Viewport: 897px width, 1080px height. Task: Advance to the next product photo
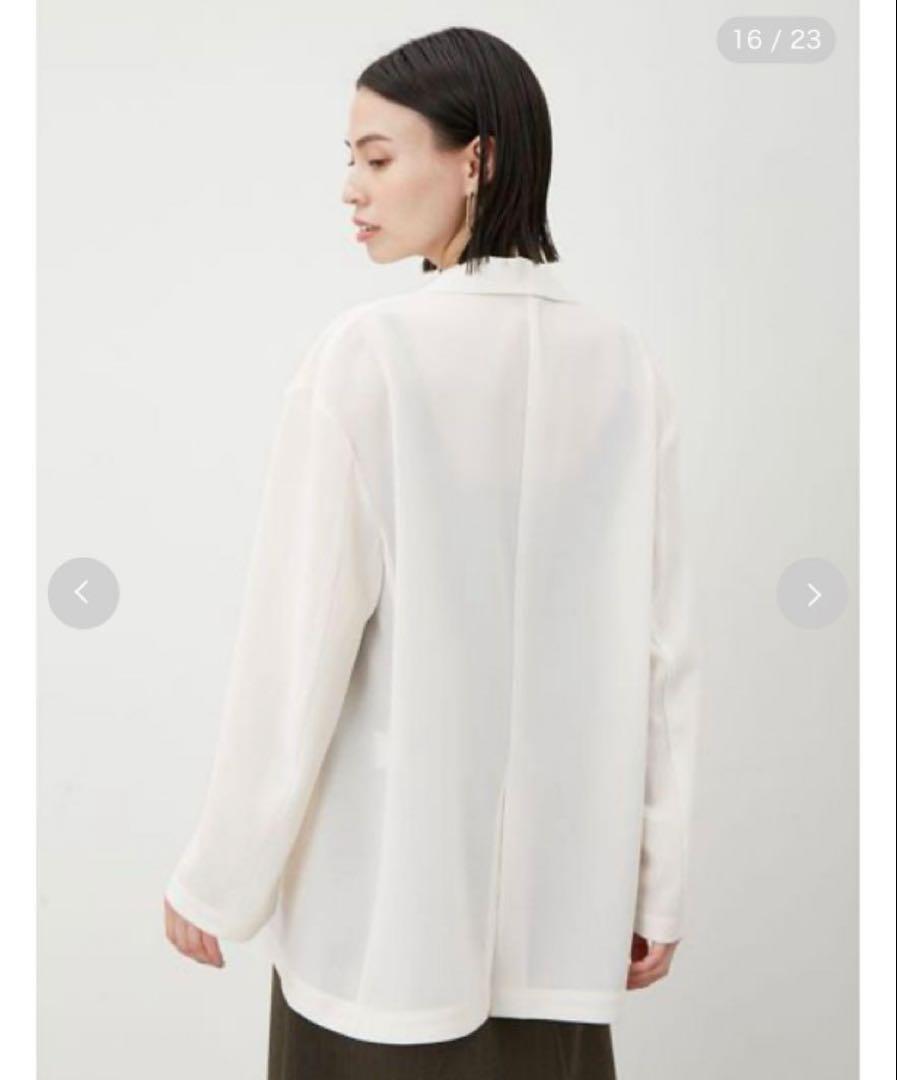[812, 594]
